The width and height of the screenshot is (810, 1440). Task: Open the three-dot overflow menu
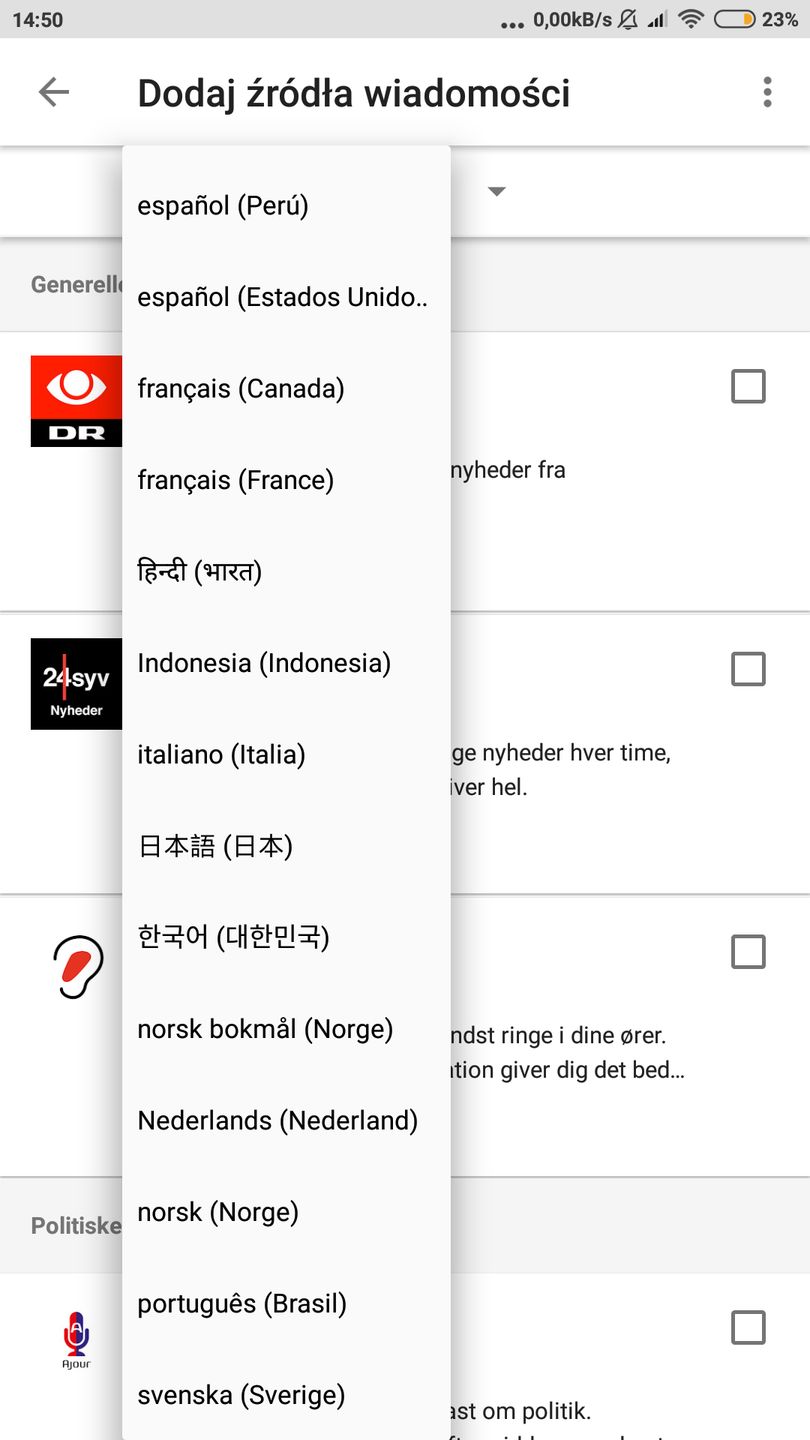(x=767, y=93)
